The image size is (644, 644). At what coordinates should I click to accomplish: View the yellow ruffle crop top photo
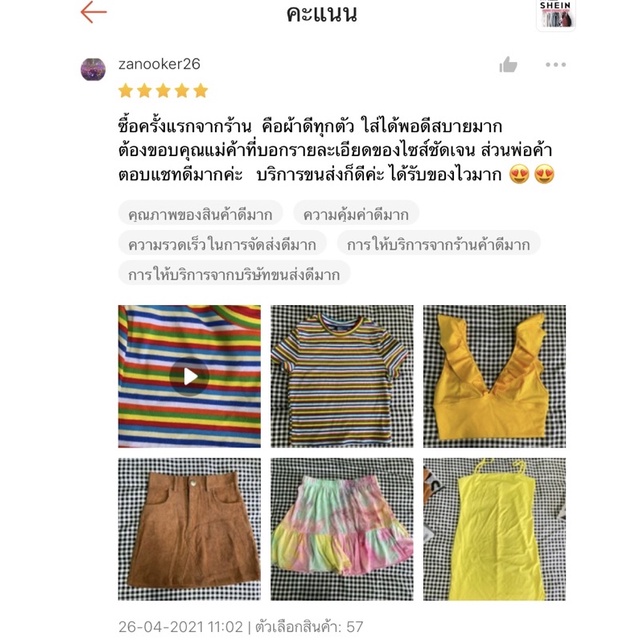click(494, 376)
